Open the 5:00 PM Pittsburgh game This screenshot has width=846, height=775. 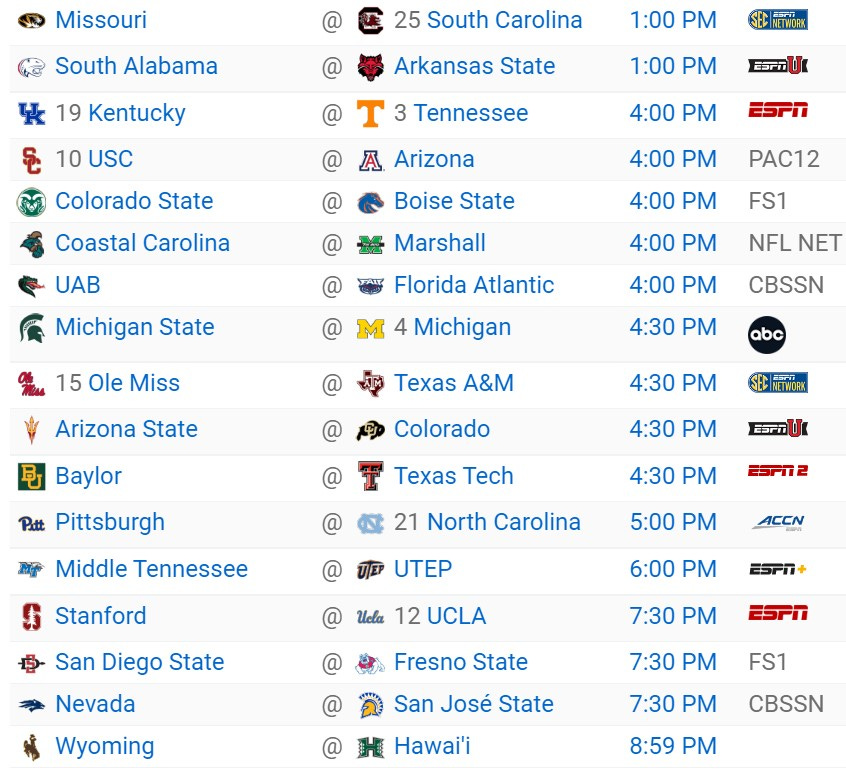(673, 522)
